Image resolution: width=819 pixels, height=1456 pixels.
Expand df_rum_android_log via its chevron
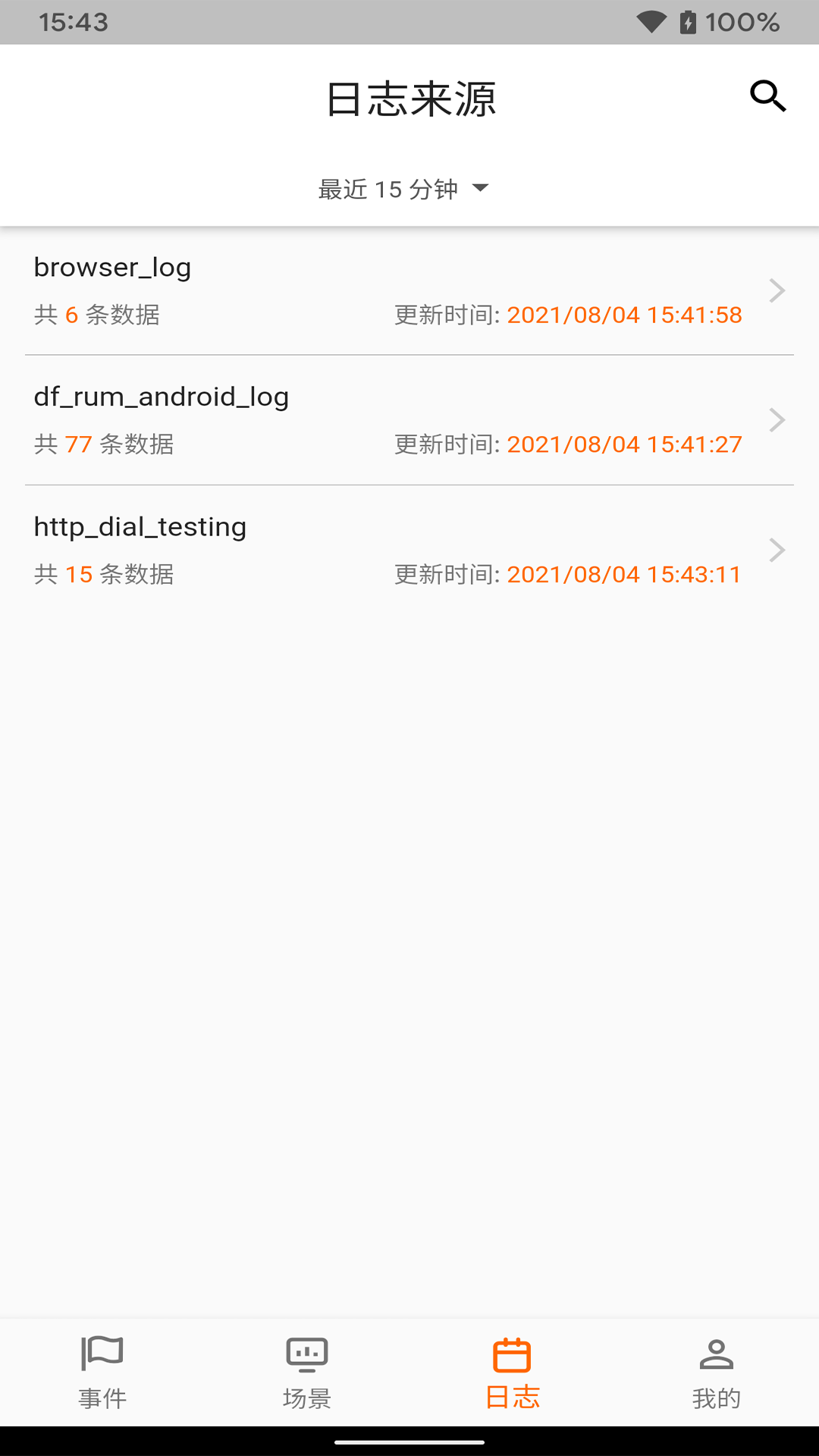pos(778,419)
